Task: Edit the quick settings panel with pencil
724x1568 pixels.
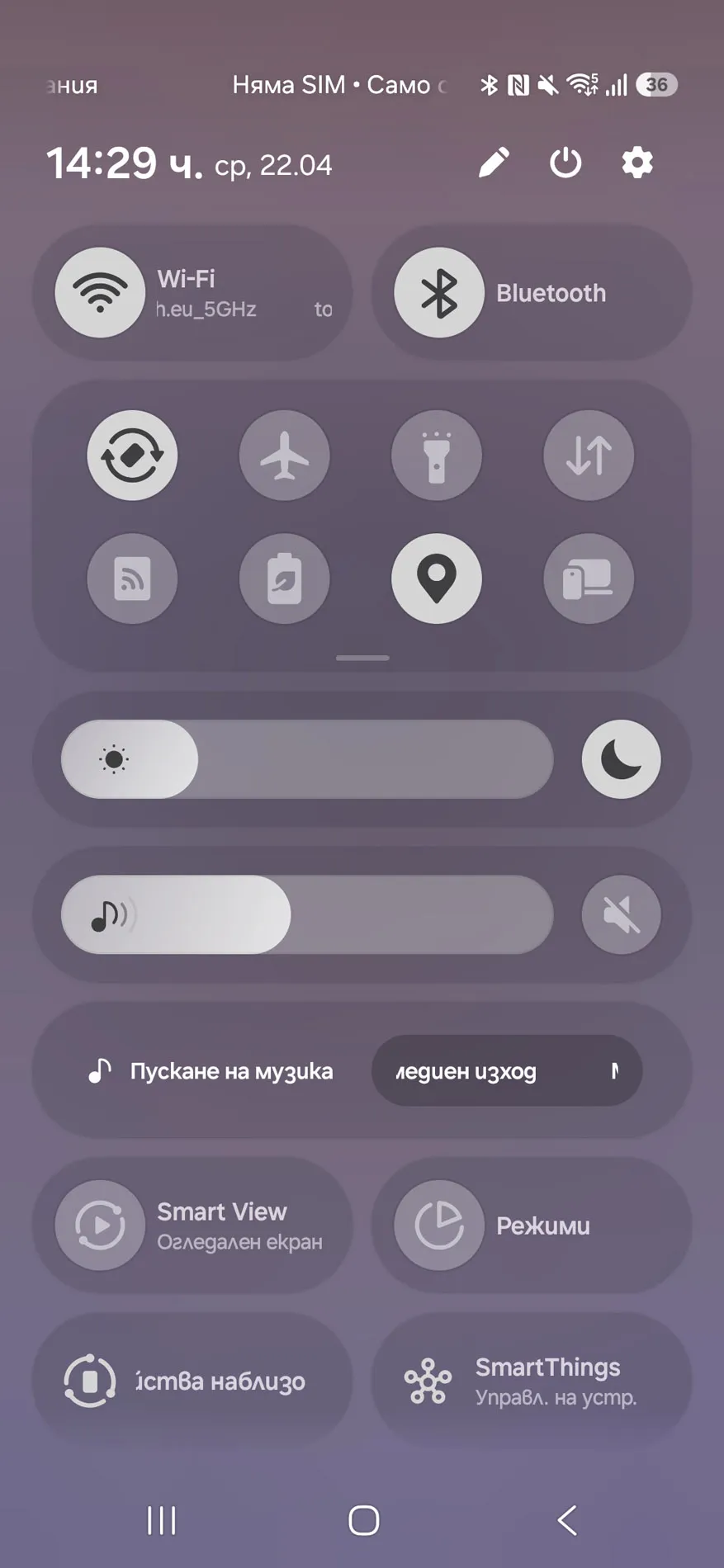Action: tap(494, 163)
